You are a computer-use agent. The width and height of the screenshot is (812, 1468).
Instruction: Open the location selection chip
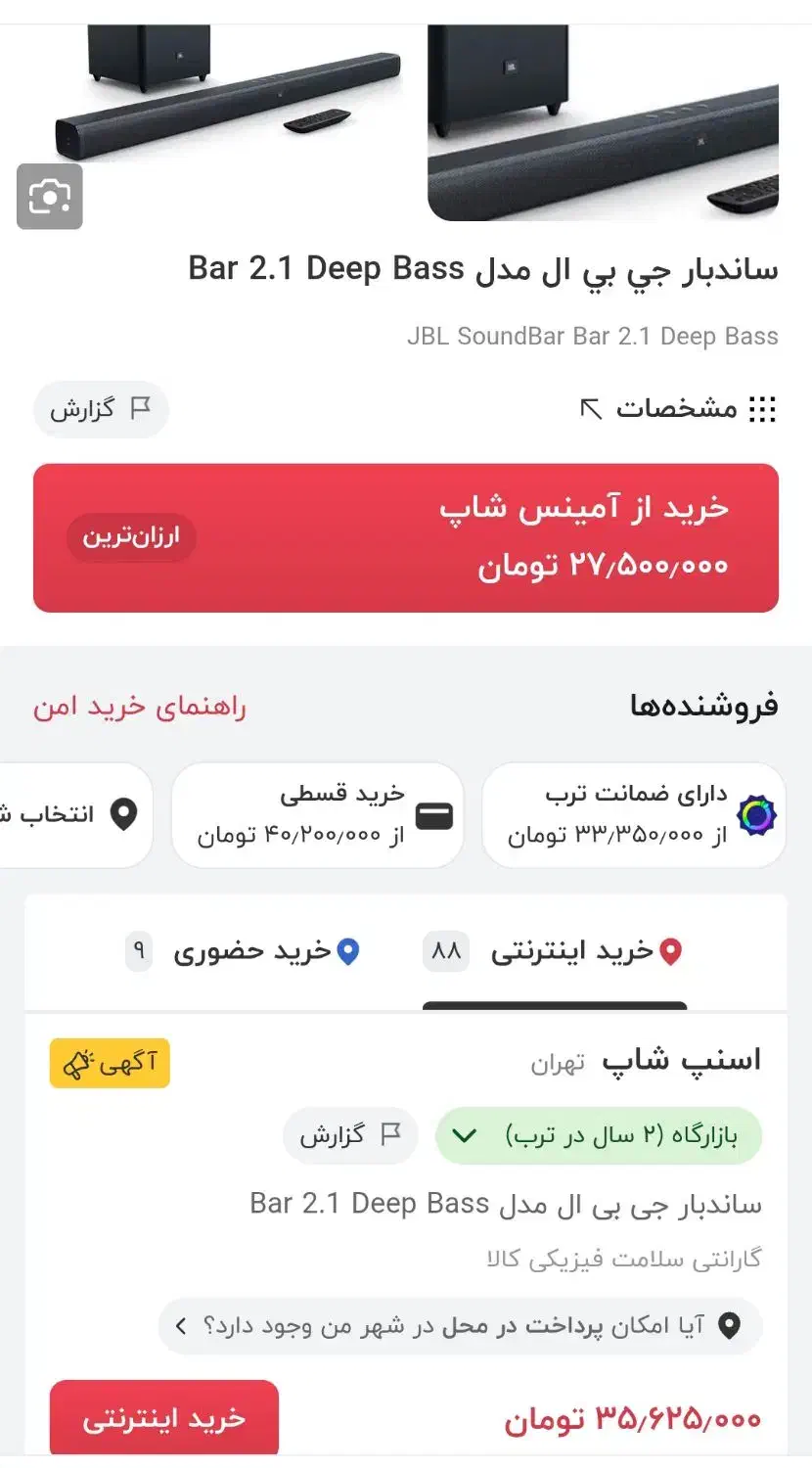pos(73,814)
